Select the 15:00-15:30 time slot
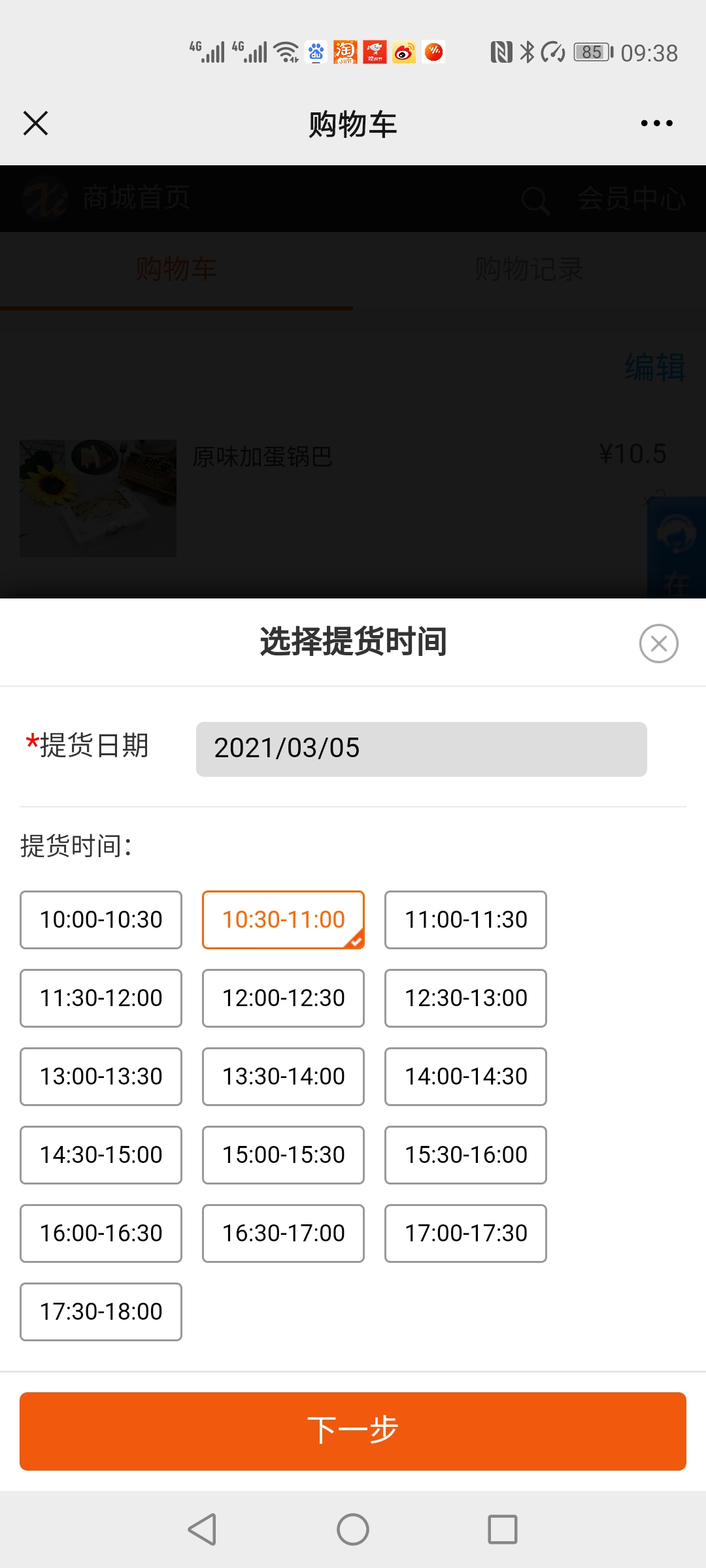The width and height of the screenshot is (706, 1568). tap(283, 1155)
